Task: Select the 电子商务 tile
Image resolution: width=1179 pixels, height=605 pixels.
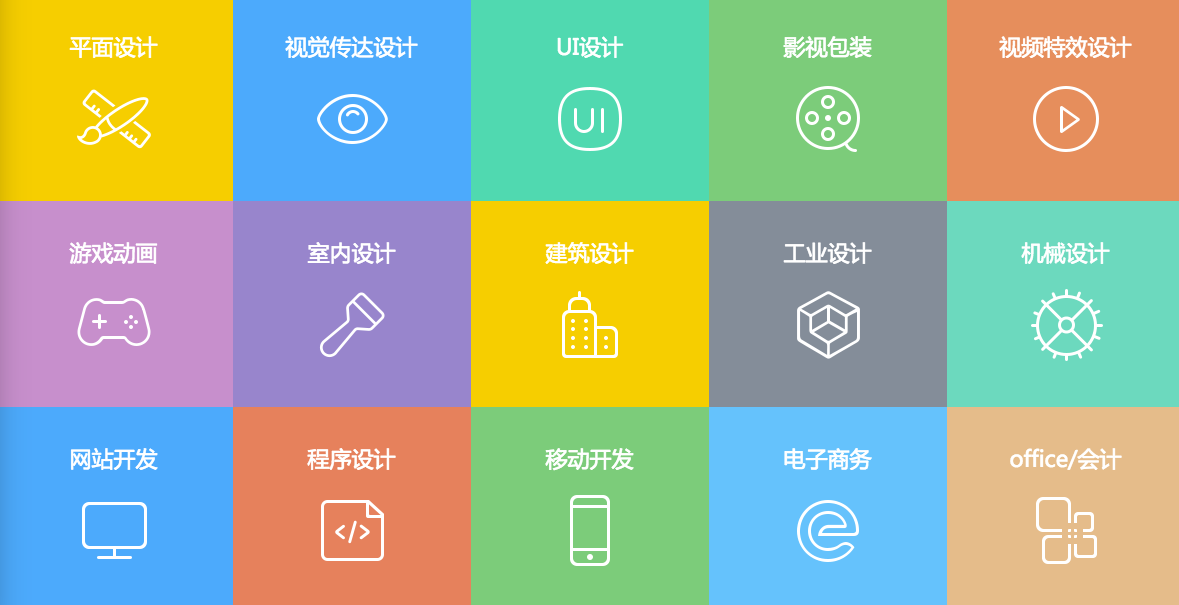Action: (x=827, y=506)
